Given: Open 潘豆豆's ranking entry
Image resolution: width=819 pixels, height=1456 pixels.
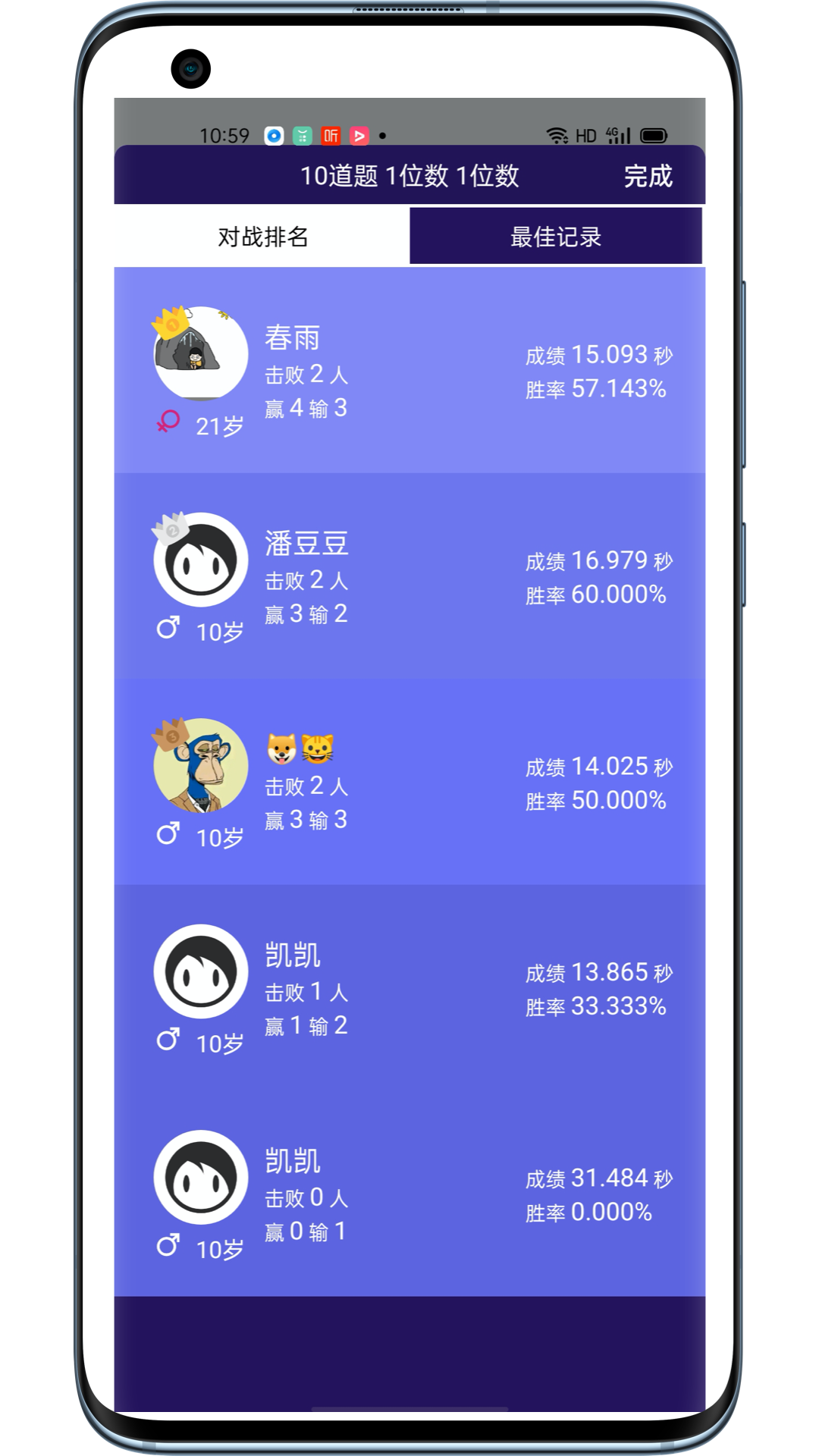Looking at the screenshot, I should pyautogui.click(x=409, y=576).
